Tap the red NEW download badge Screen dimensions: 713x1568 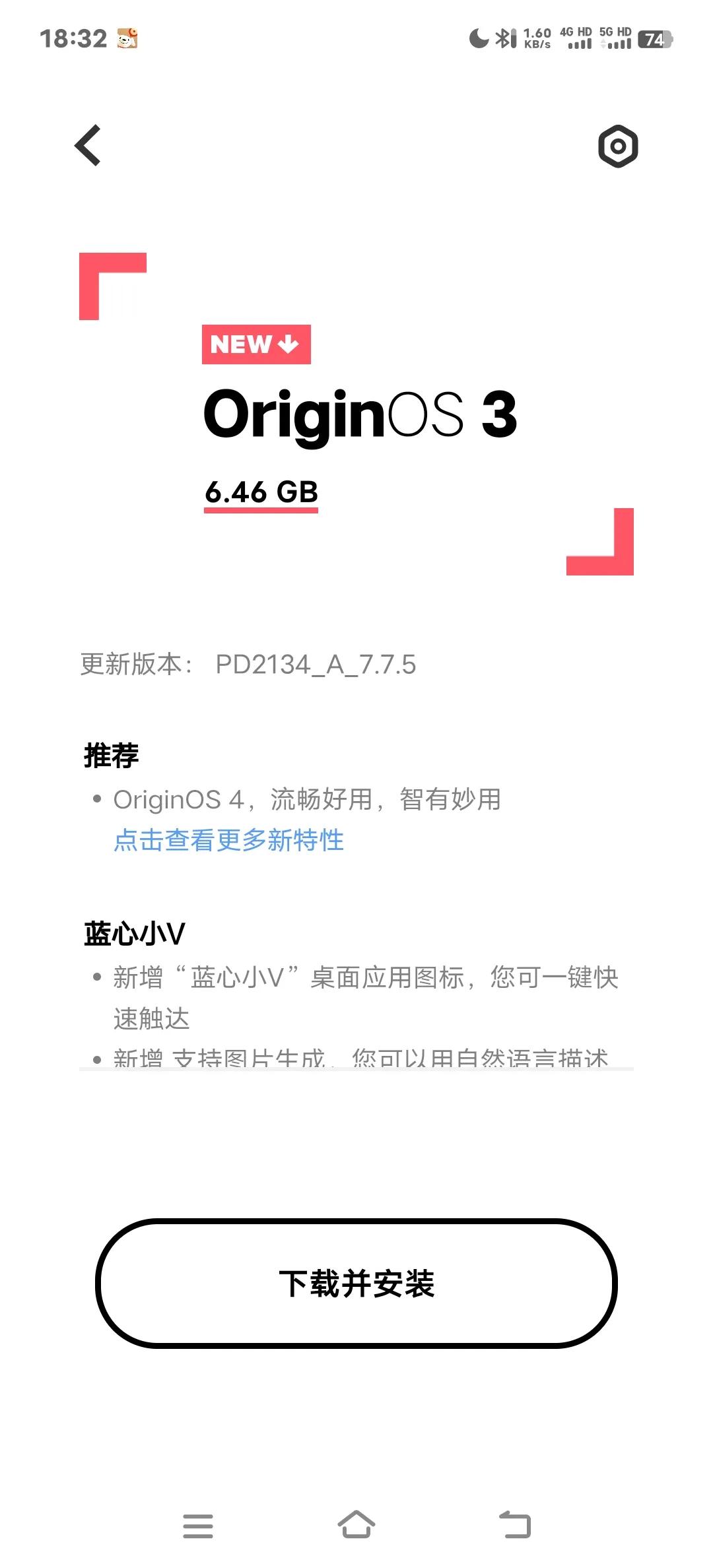pyautogui.click(x=255, y=344)
